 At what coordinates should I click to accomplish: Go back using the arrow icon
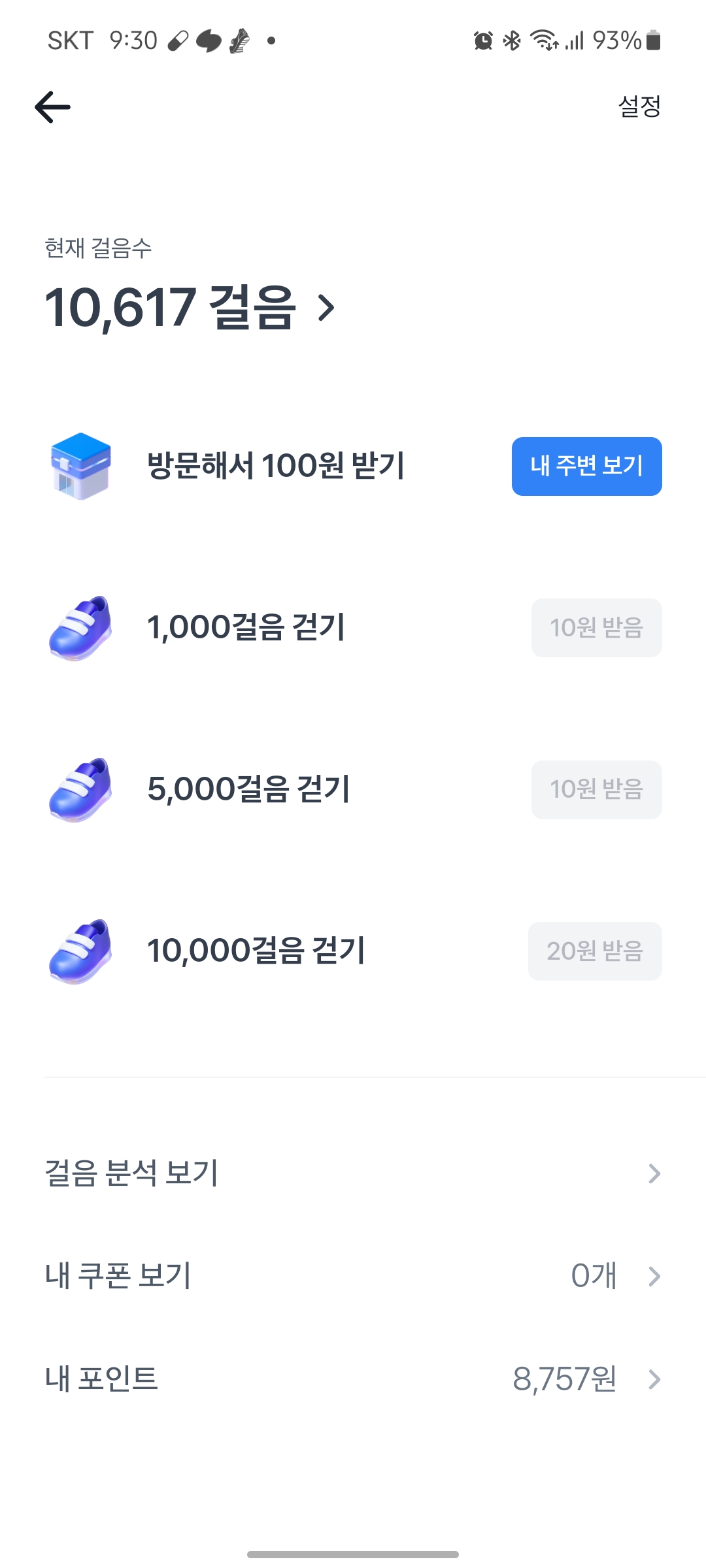[x=53, y=107]
